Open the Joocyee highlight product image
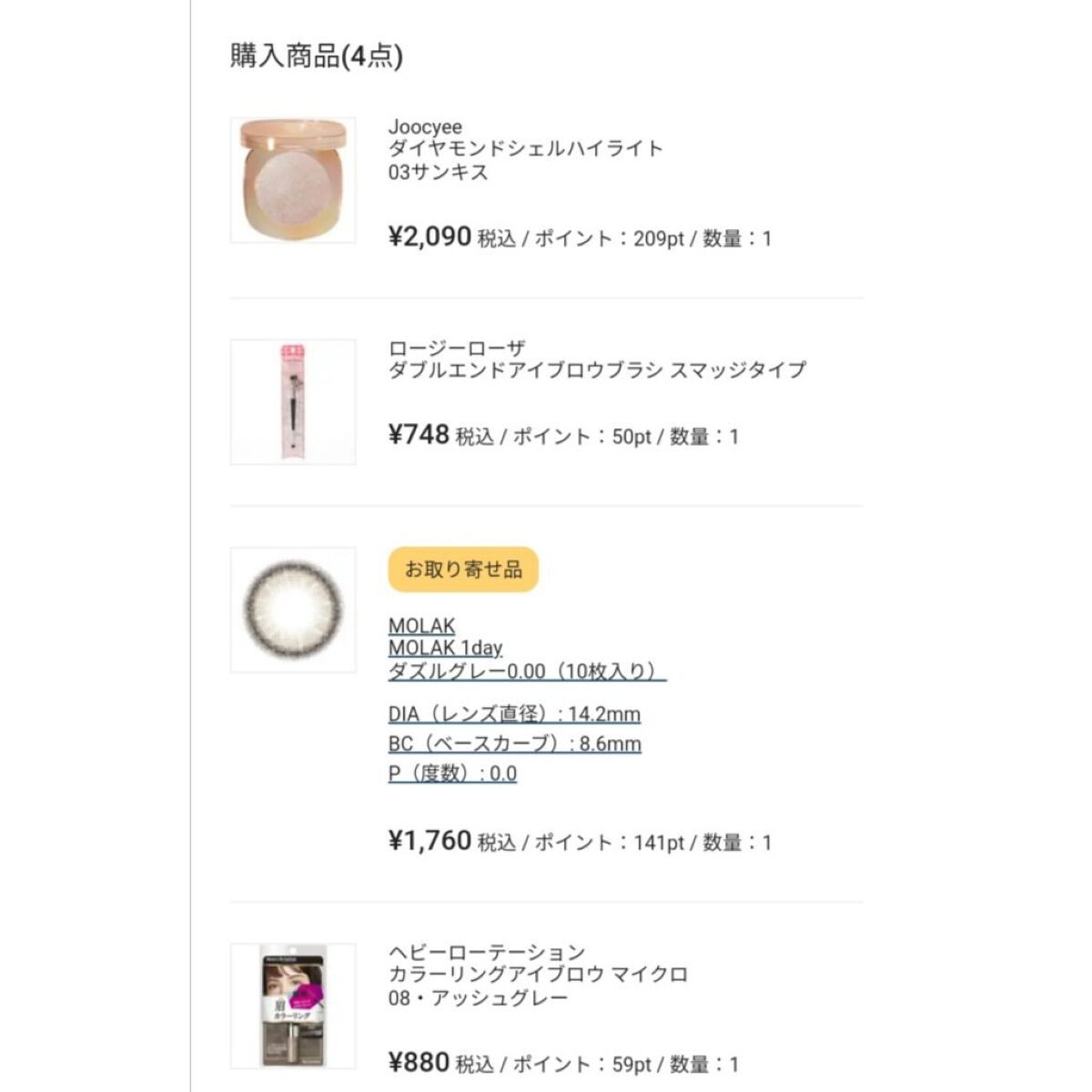Viewport: 1092px width, 1092px height. pyautogui.click(x=293, y=180)
